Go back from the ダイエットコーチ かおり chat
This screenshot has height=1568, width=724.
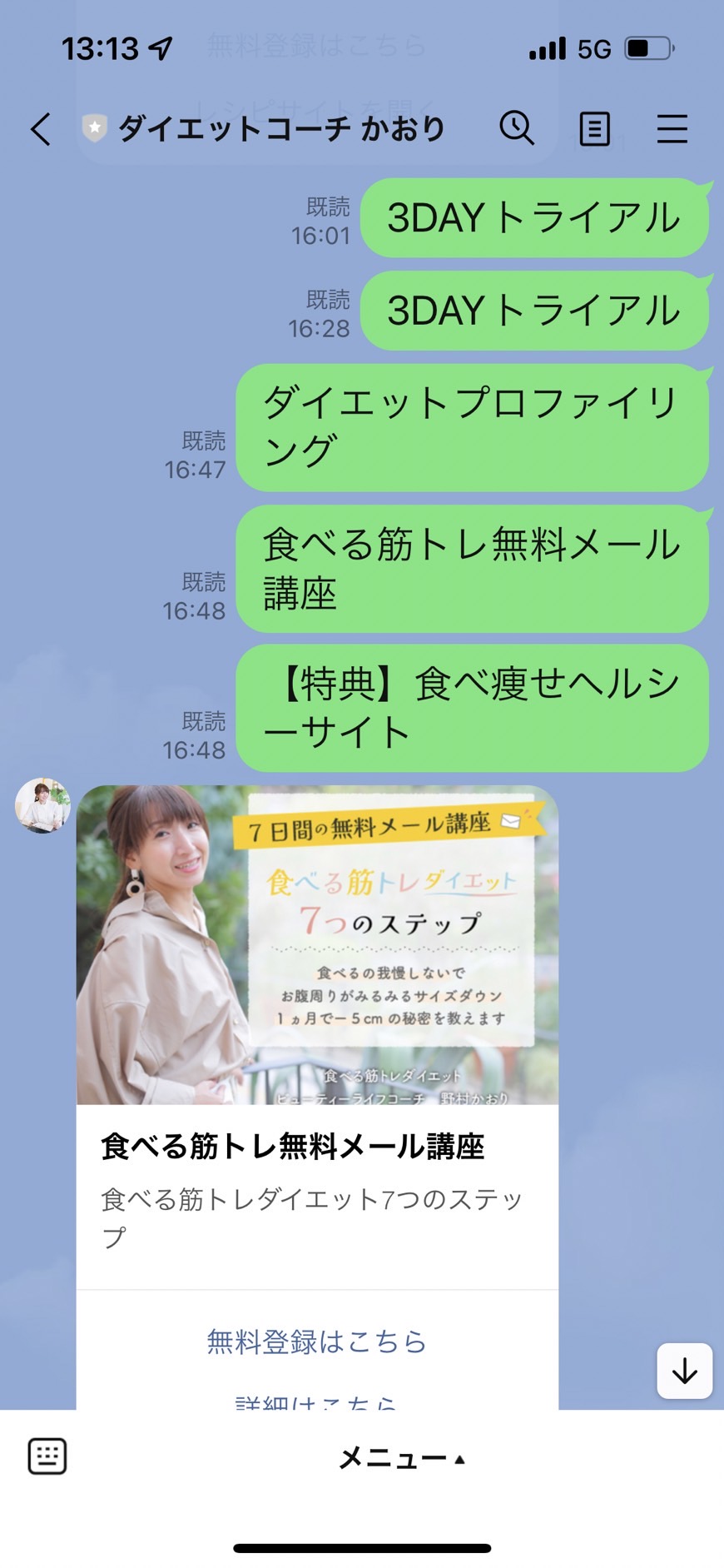41,129
